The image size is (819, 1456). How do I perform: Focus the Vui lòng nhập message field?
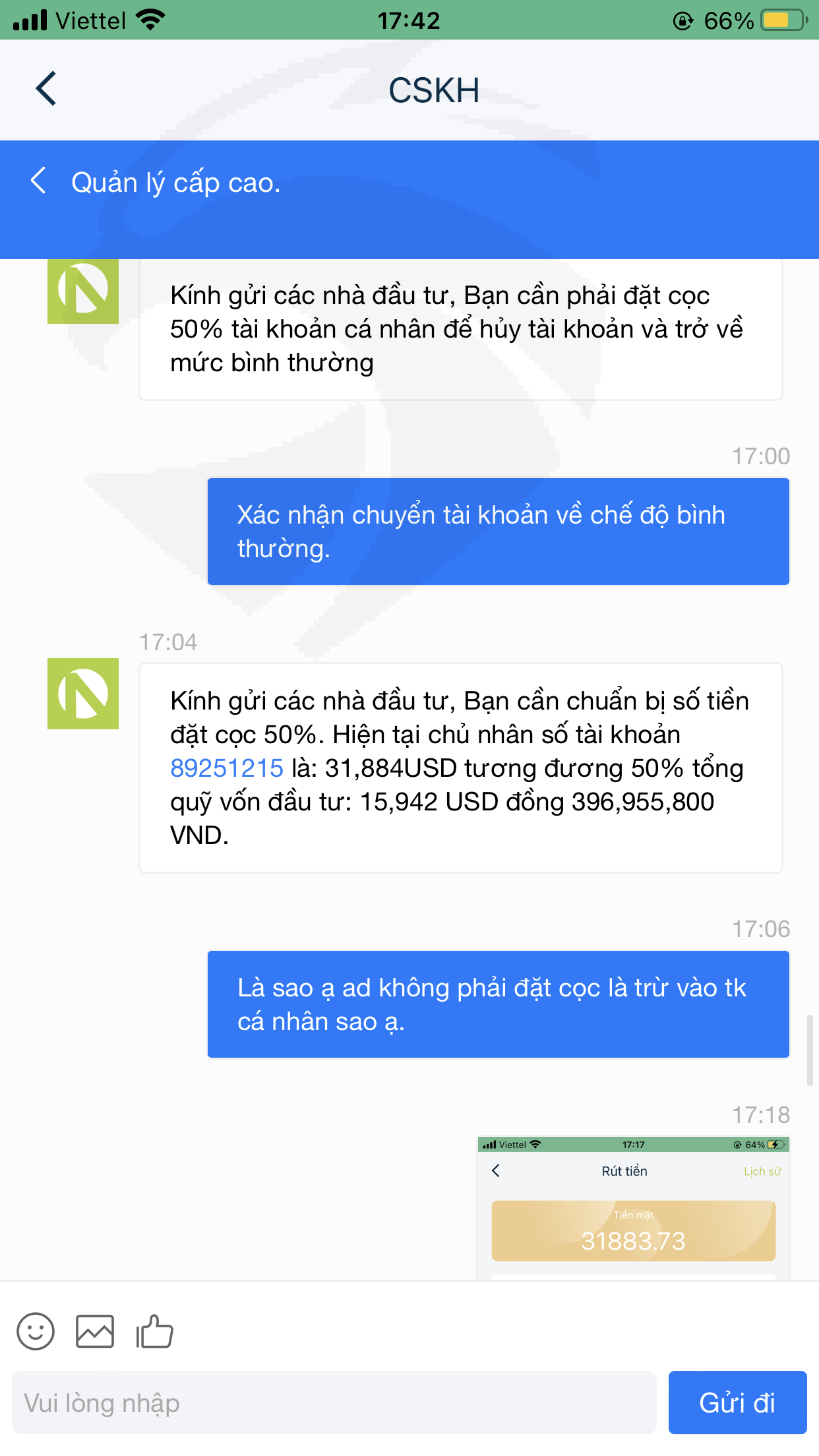click(x=334, y=1403)
